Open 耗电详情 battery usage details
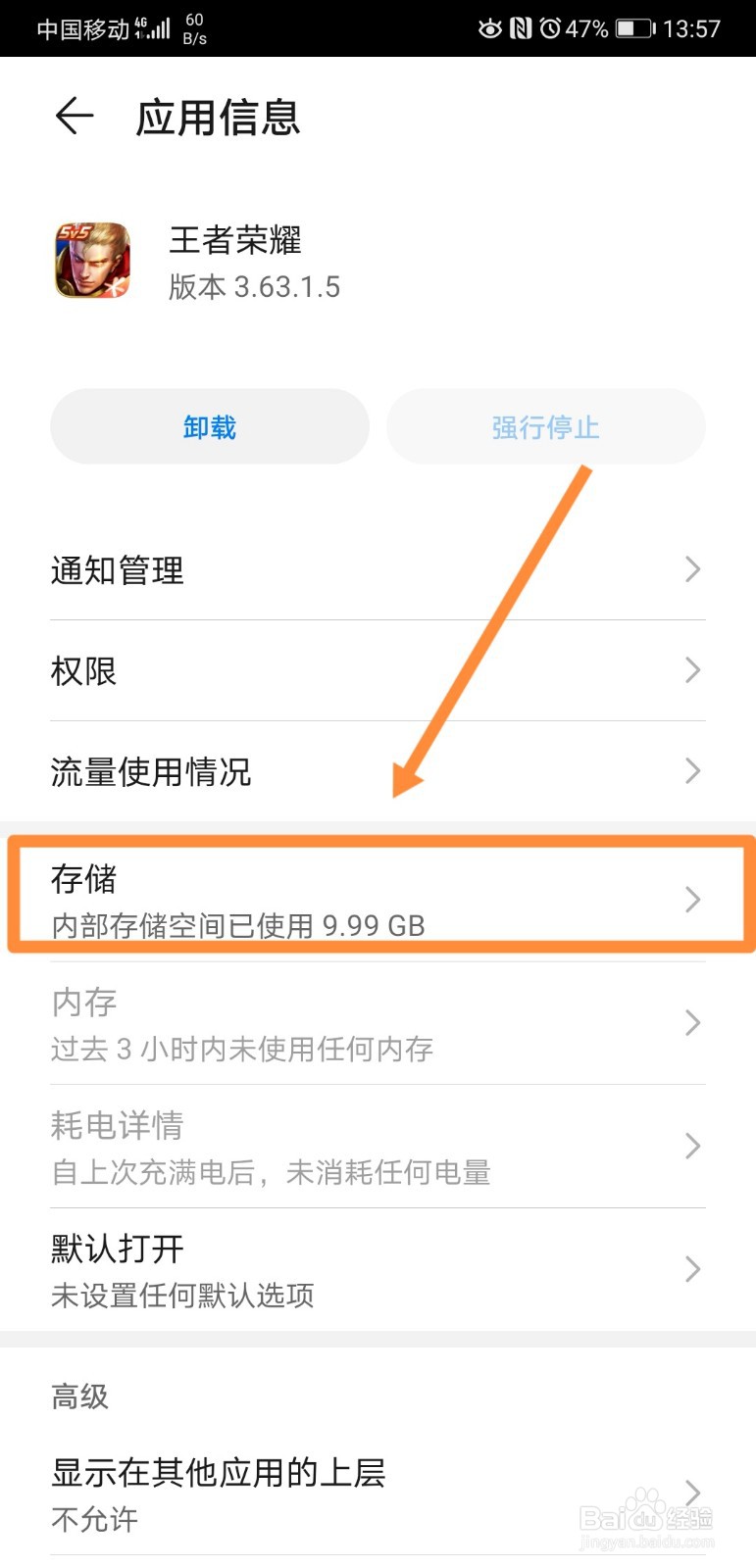Screen dimensions: 756x1568 [378, 1147]
